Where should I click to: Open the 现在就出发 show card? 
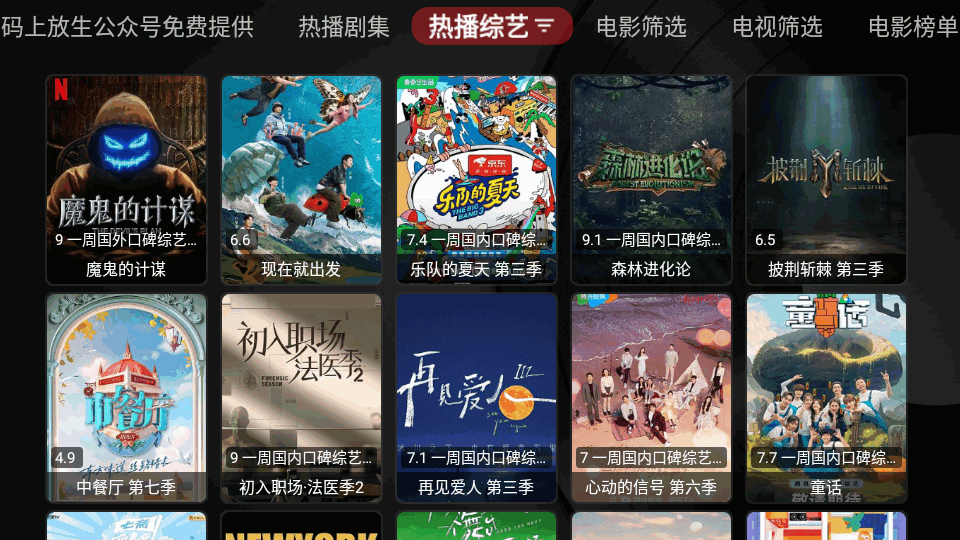click(301, 180)
